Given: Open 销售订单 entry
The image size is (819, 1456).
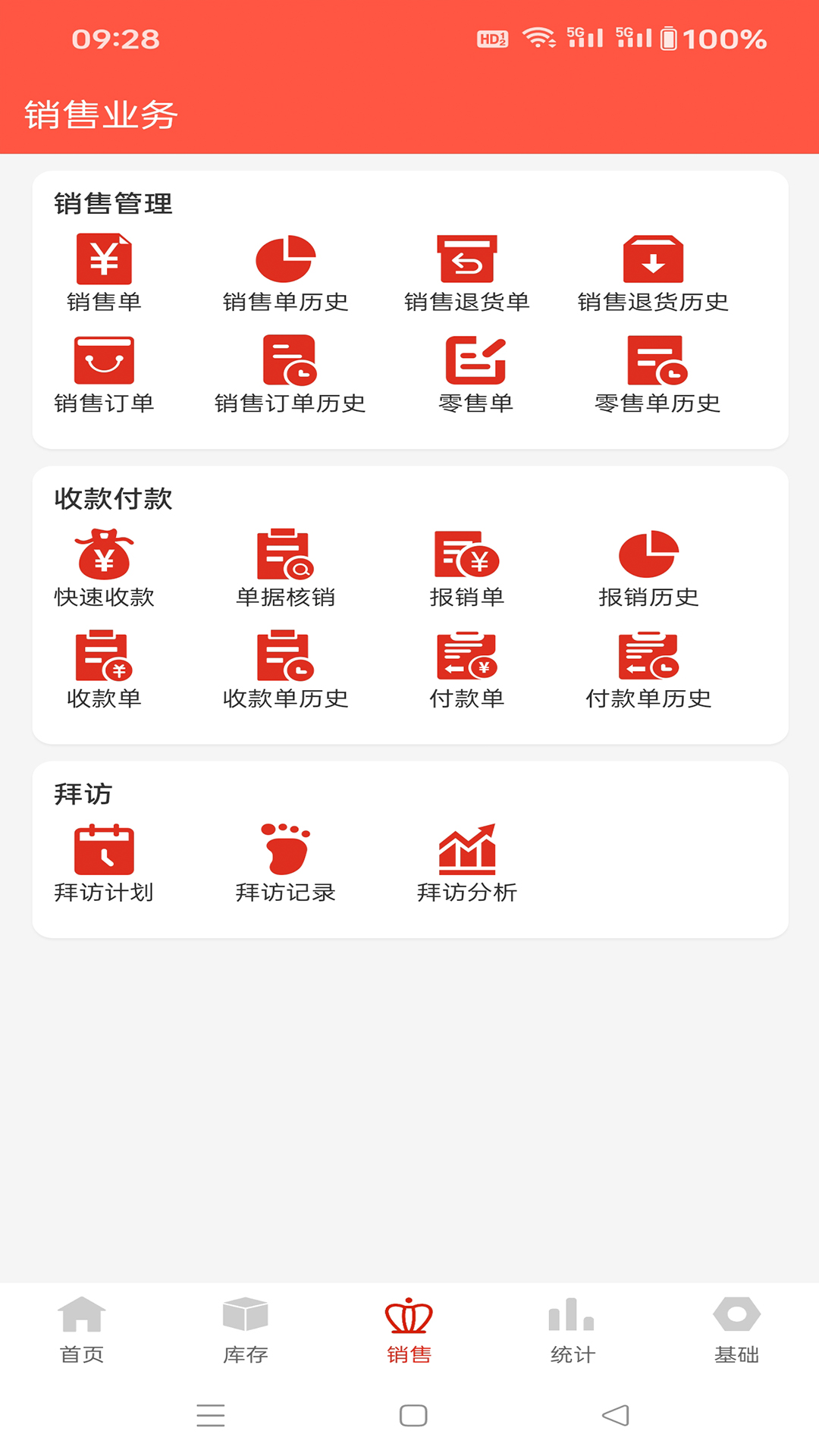Looking at the screenshot, I should point(104,375).
